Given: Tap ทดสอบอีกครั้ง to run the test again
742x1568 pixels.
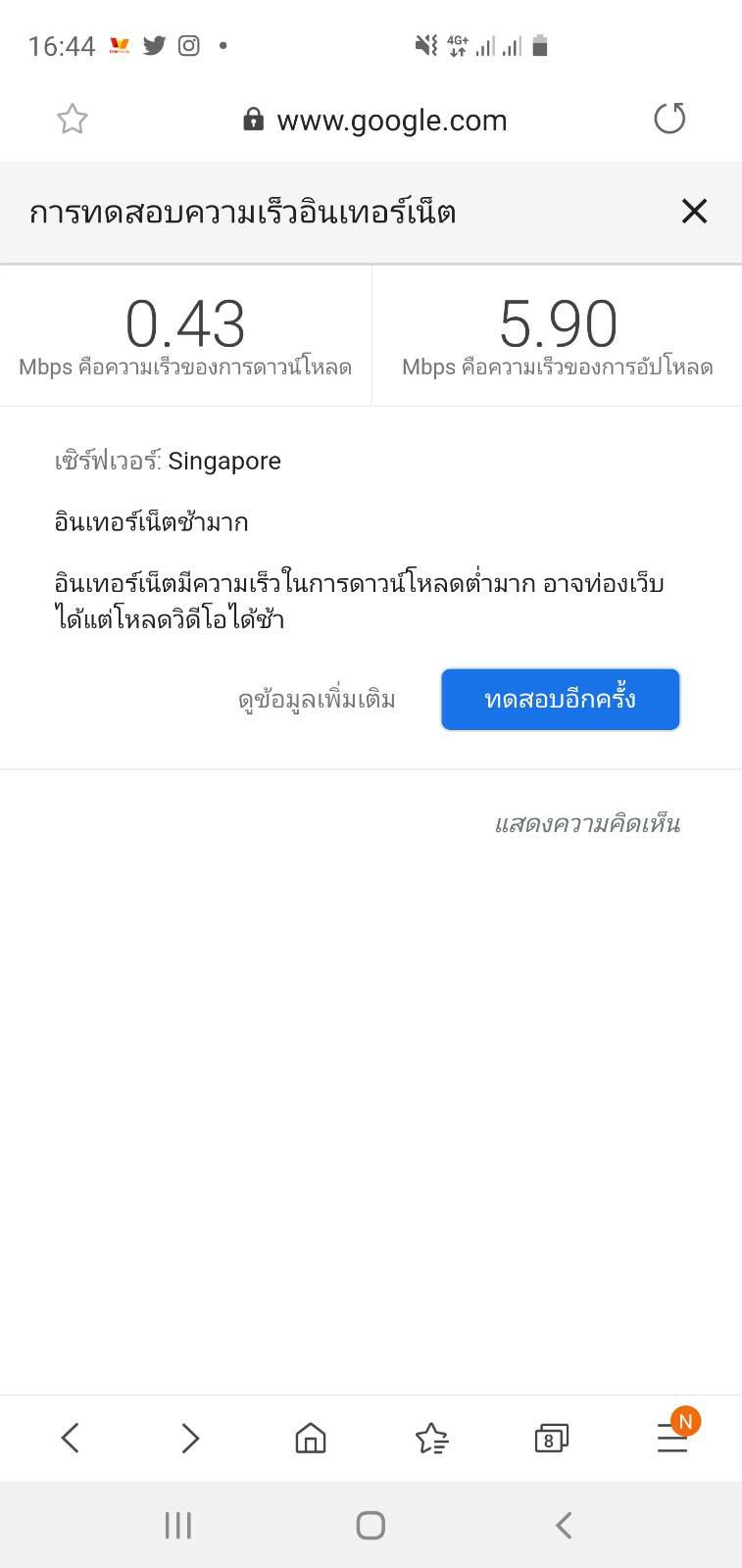Looking at the screenshot, I should point(560,700).
